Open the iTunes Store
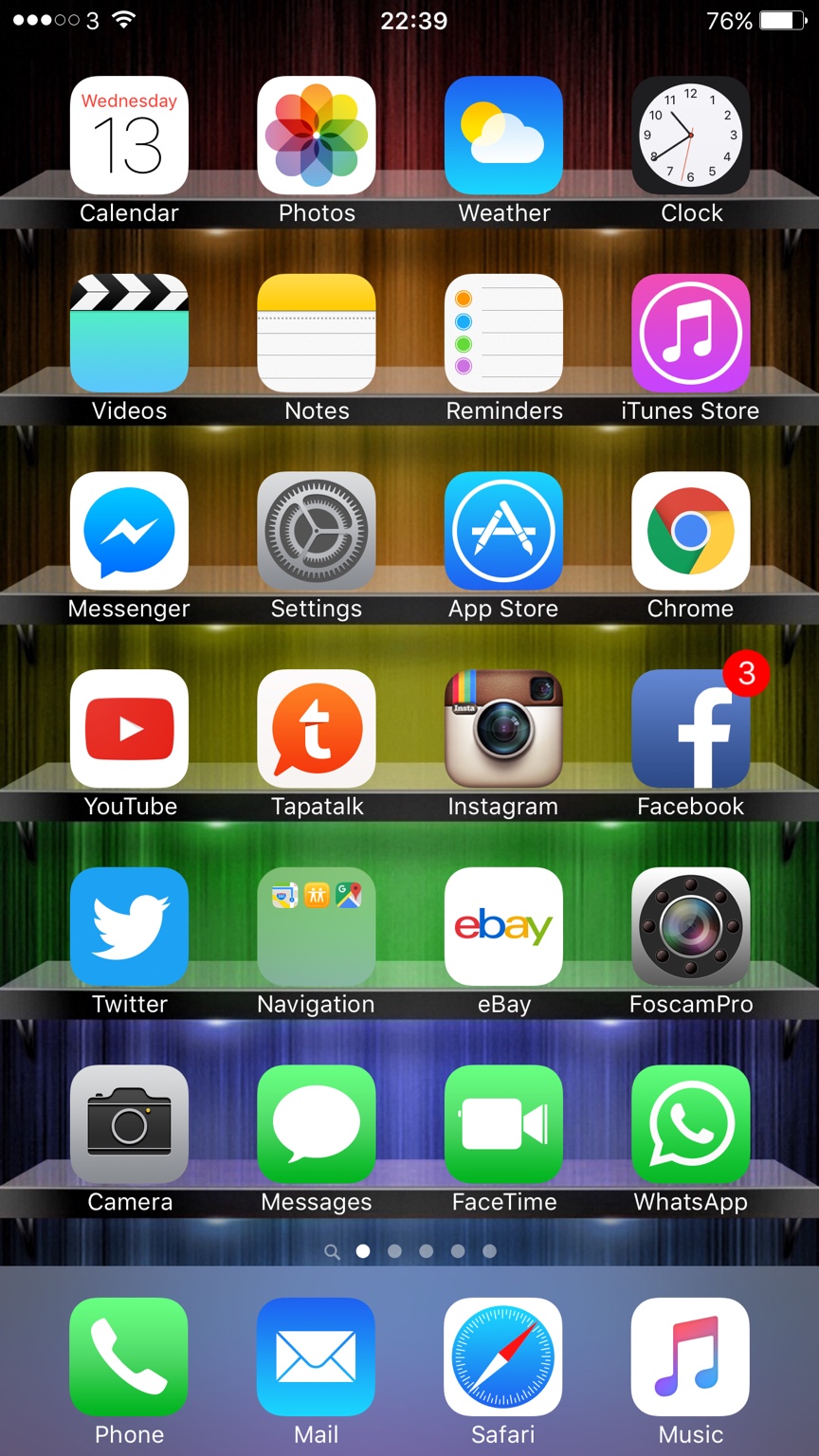 (691, 333)
